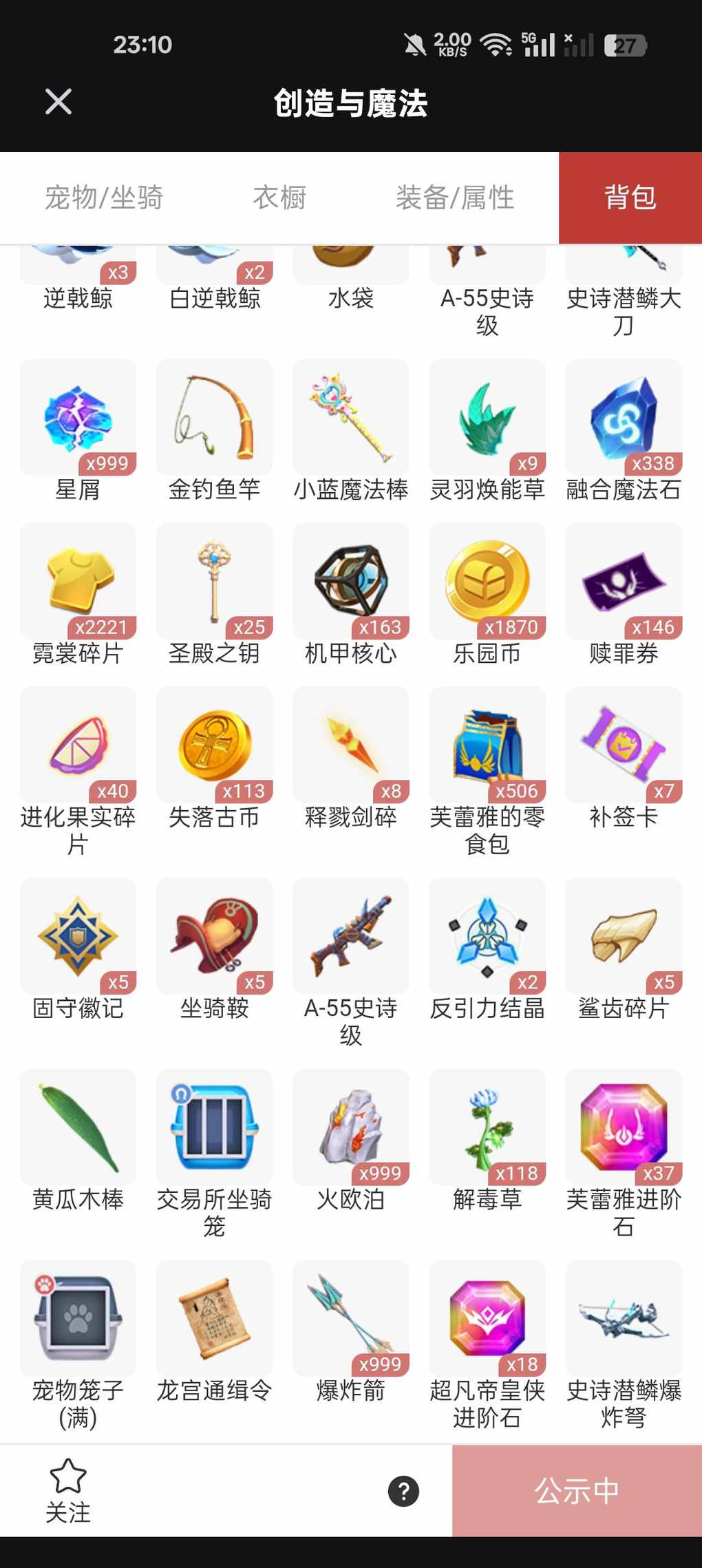Check the 融合魔法石 item details
Viewport: 702px width, 1568px height.
[x=624, y=418]
